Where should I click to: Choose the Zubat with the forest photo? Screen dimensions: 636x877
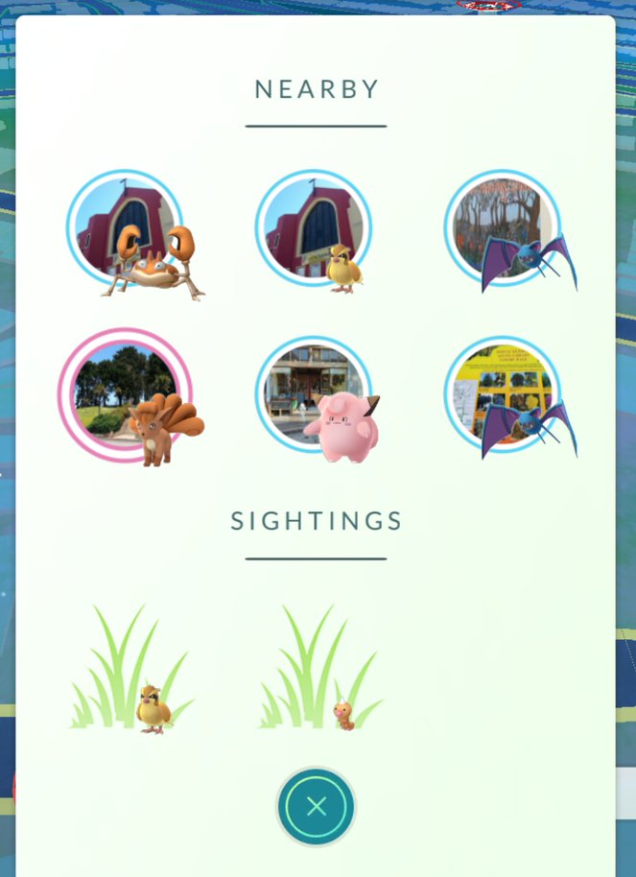pos(503,232)
